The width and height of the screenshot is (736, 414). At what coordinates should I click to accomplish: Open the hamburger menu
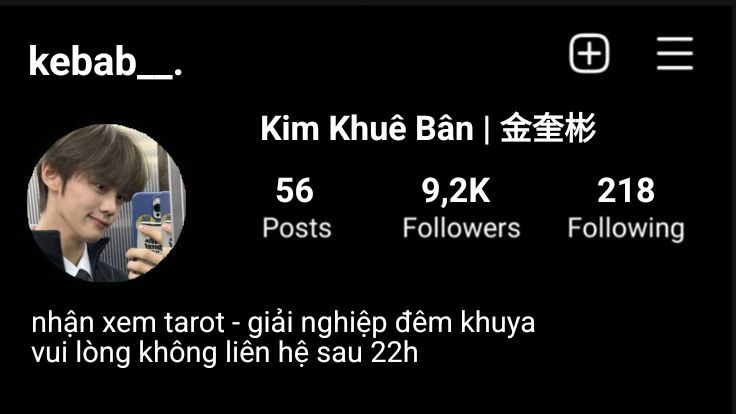click(x=675, y=53)
